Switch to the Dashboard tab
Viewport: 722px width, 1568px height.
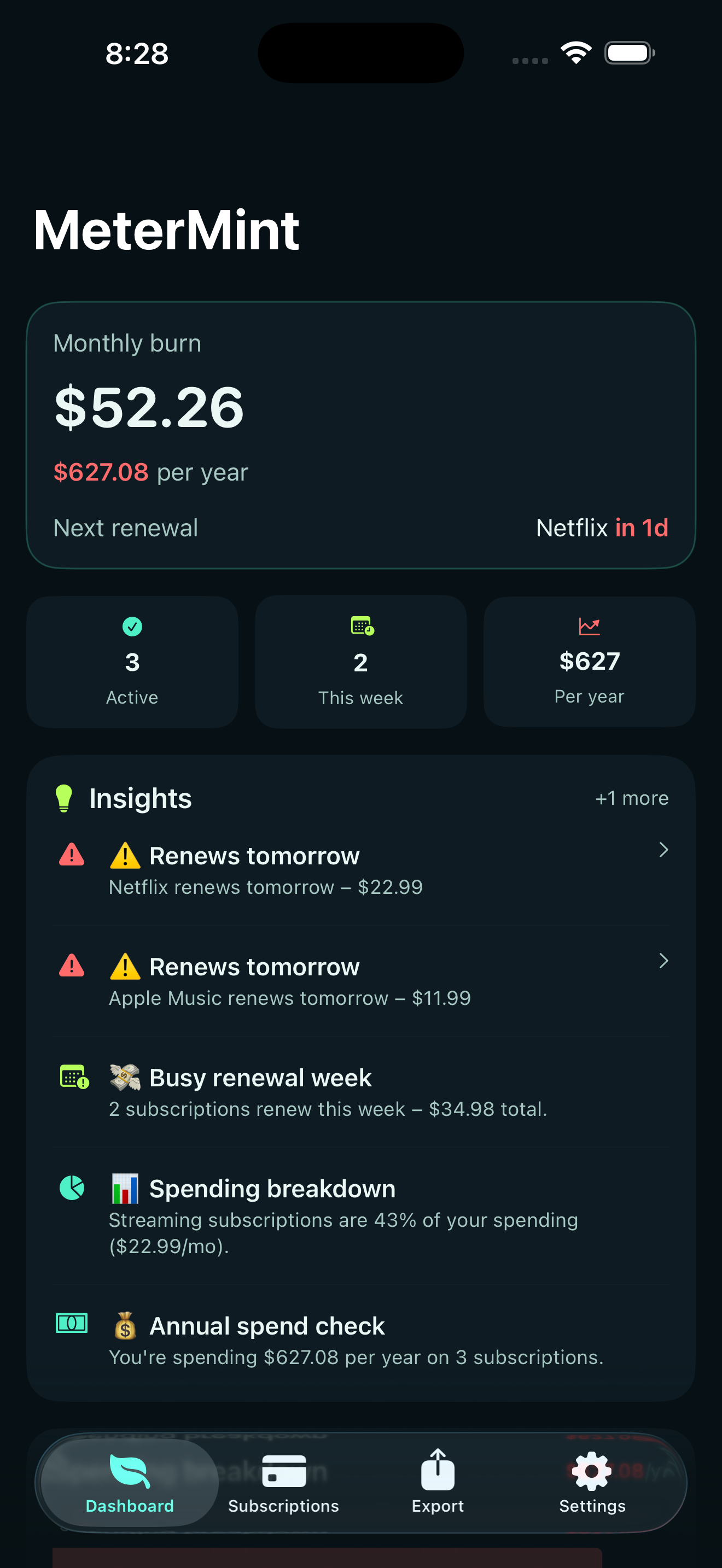point(129,1485)
